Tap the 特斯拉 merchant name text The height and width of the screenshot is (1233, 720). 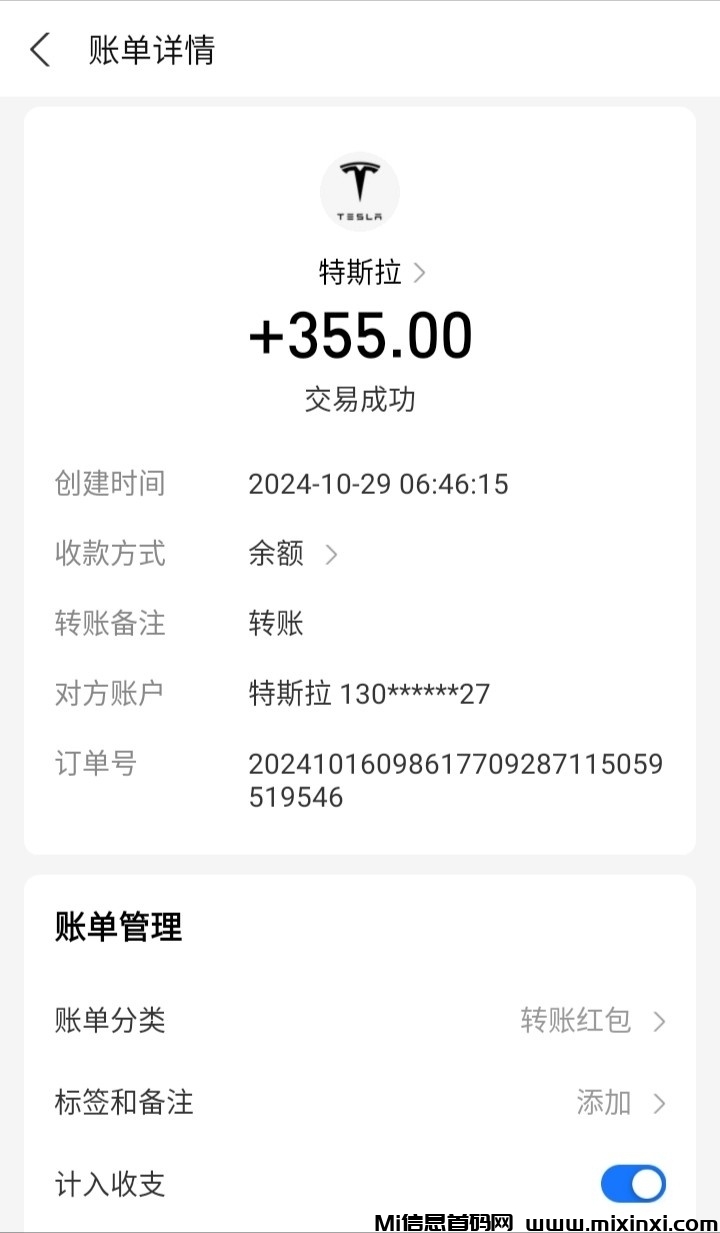[x=356, y=271]
